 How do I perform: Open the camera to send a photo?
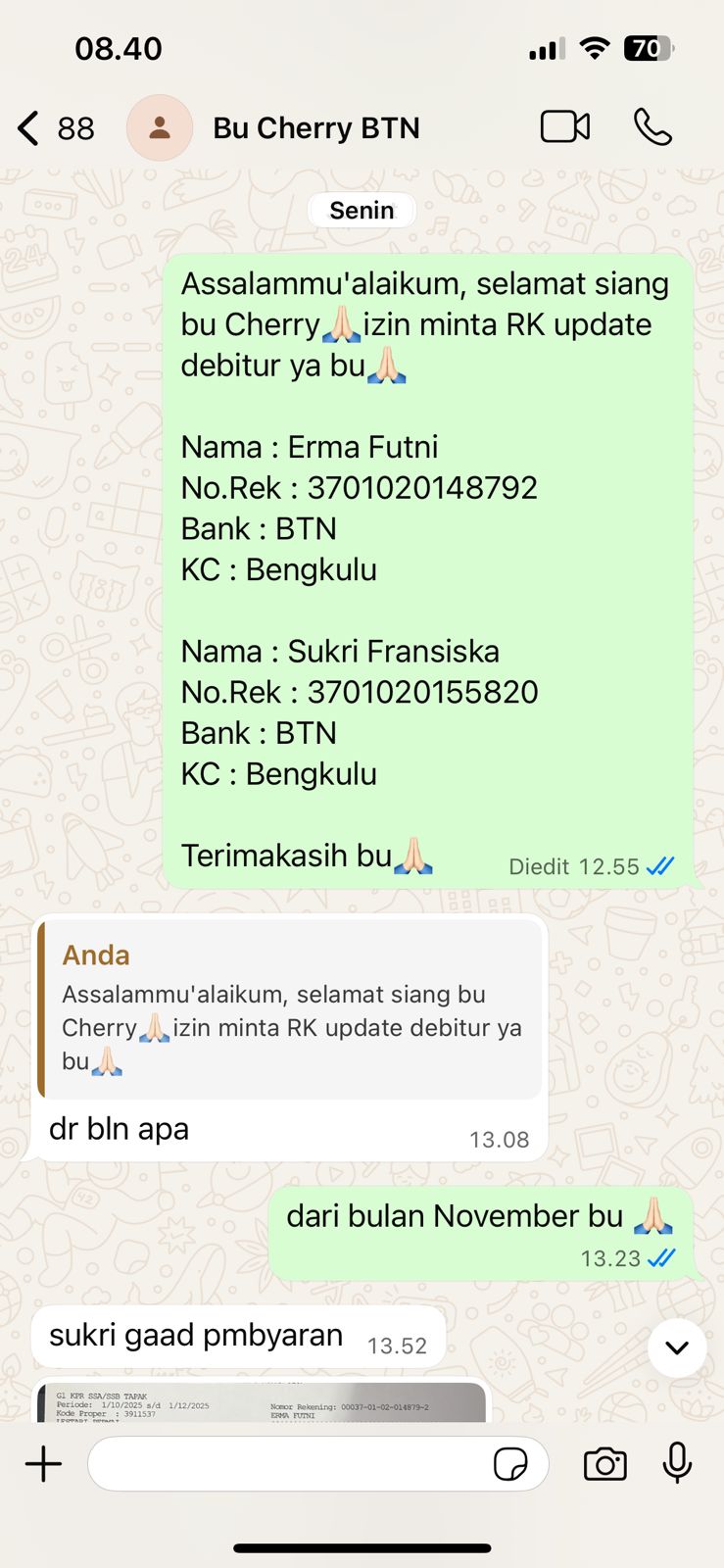click(604, 1465)
